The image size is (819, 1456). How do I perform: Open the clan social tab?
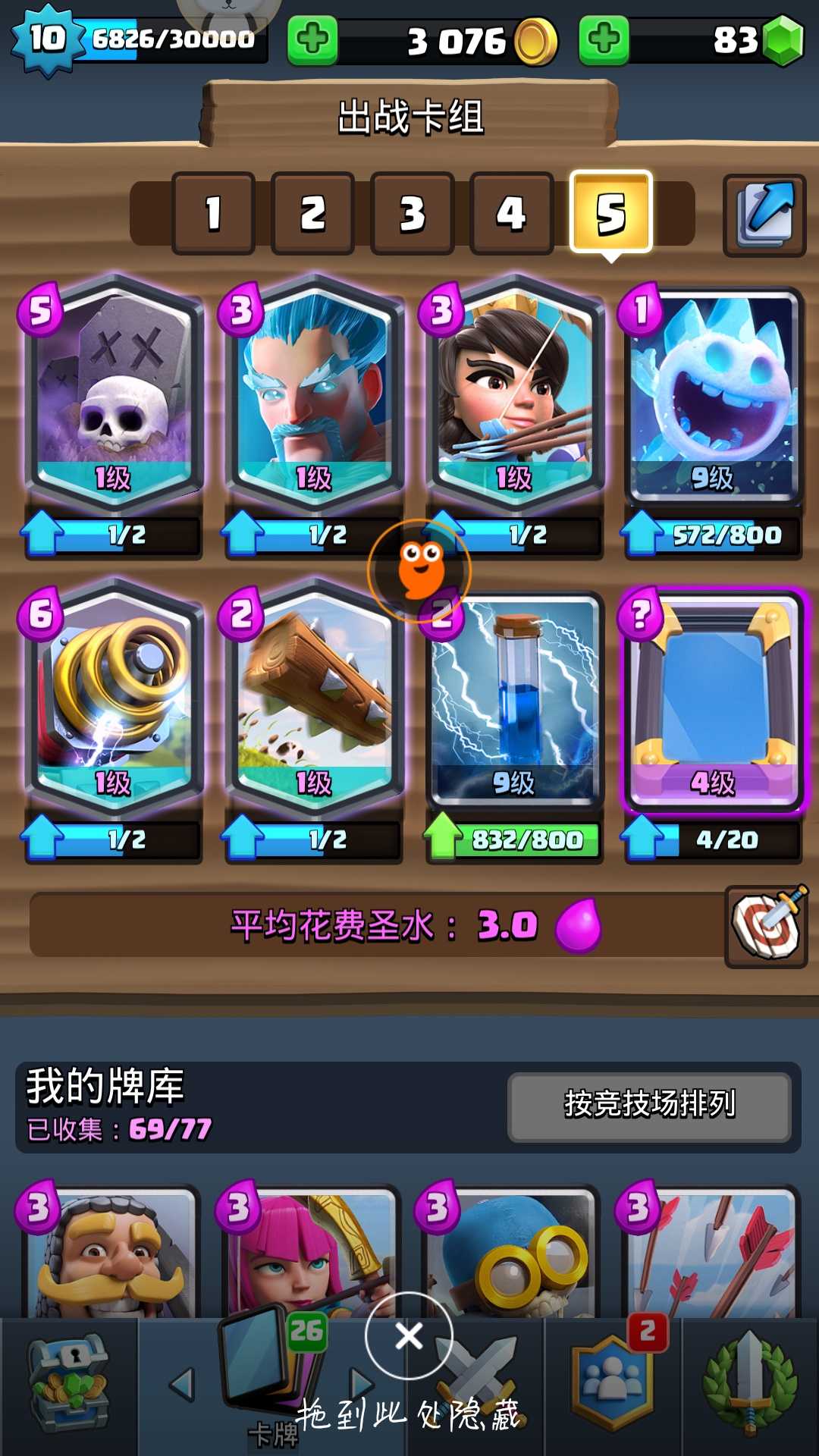click(x=613, y=1384)
